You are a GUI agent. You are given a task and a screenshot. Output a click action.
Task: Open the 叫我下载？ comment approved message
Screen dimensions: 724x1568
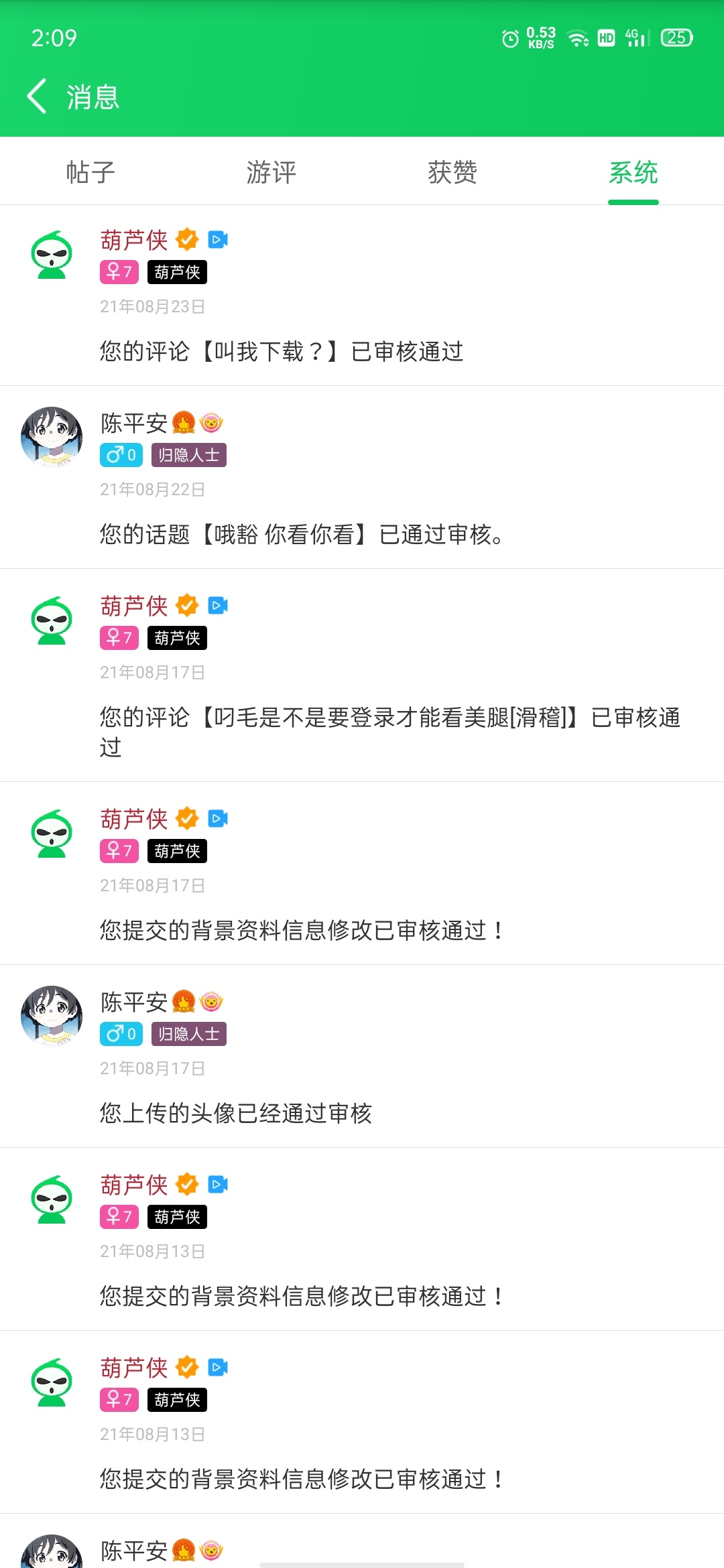coord(282,351)
